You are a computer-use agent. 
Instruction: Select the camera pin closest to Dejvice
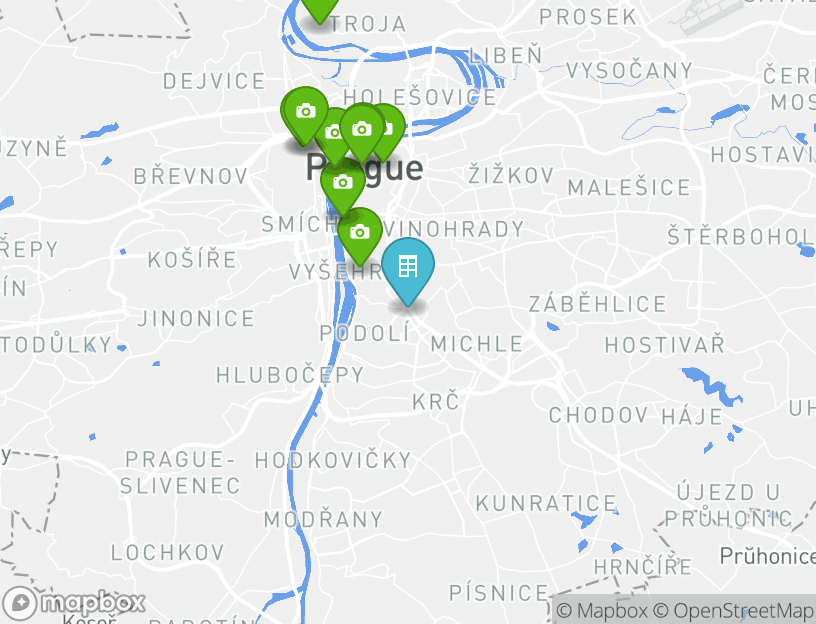click(305, 112)
